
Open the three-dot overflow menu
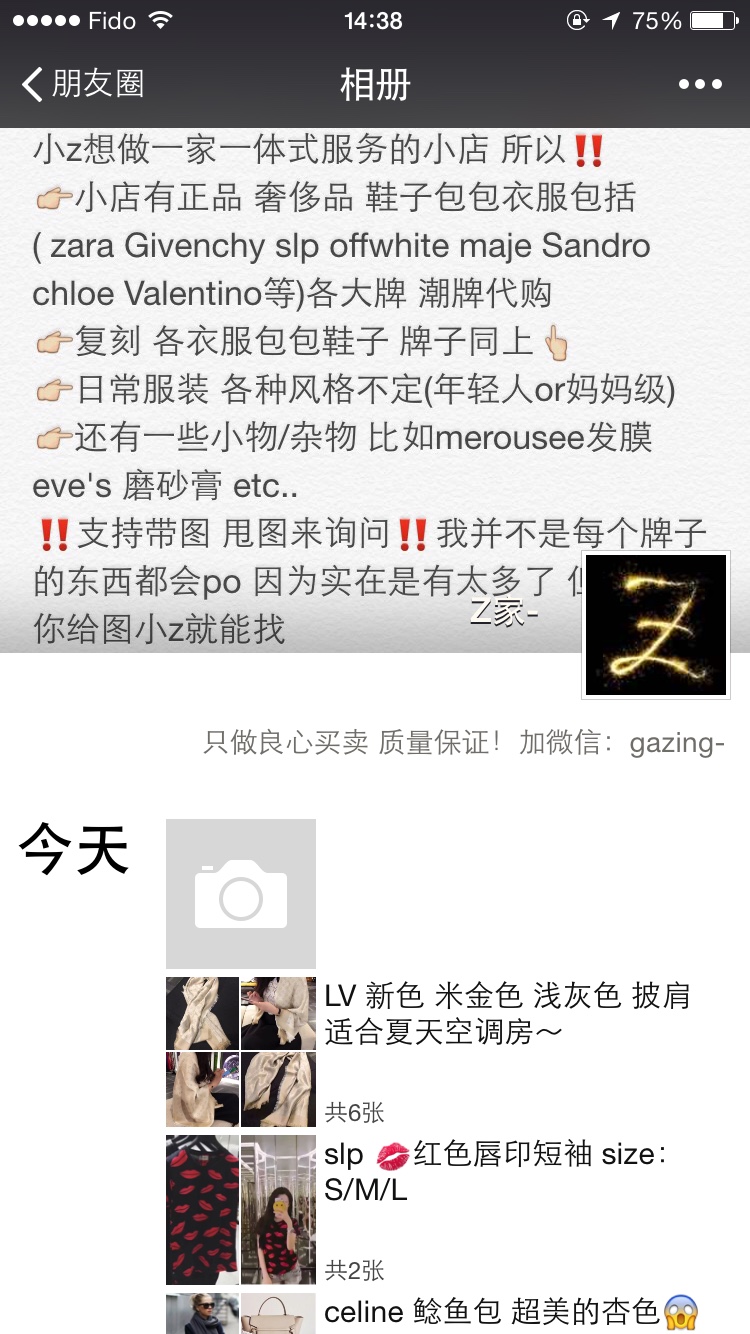click(700, 84)
